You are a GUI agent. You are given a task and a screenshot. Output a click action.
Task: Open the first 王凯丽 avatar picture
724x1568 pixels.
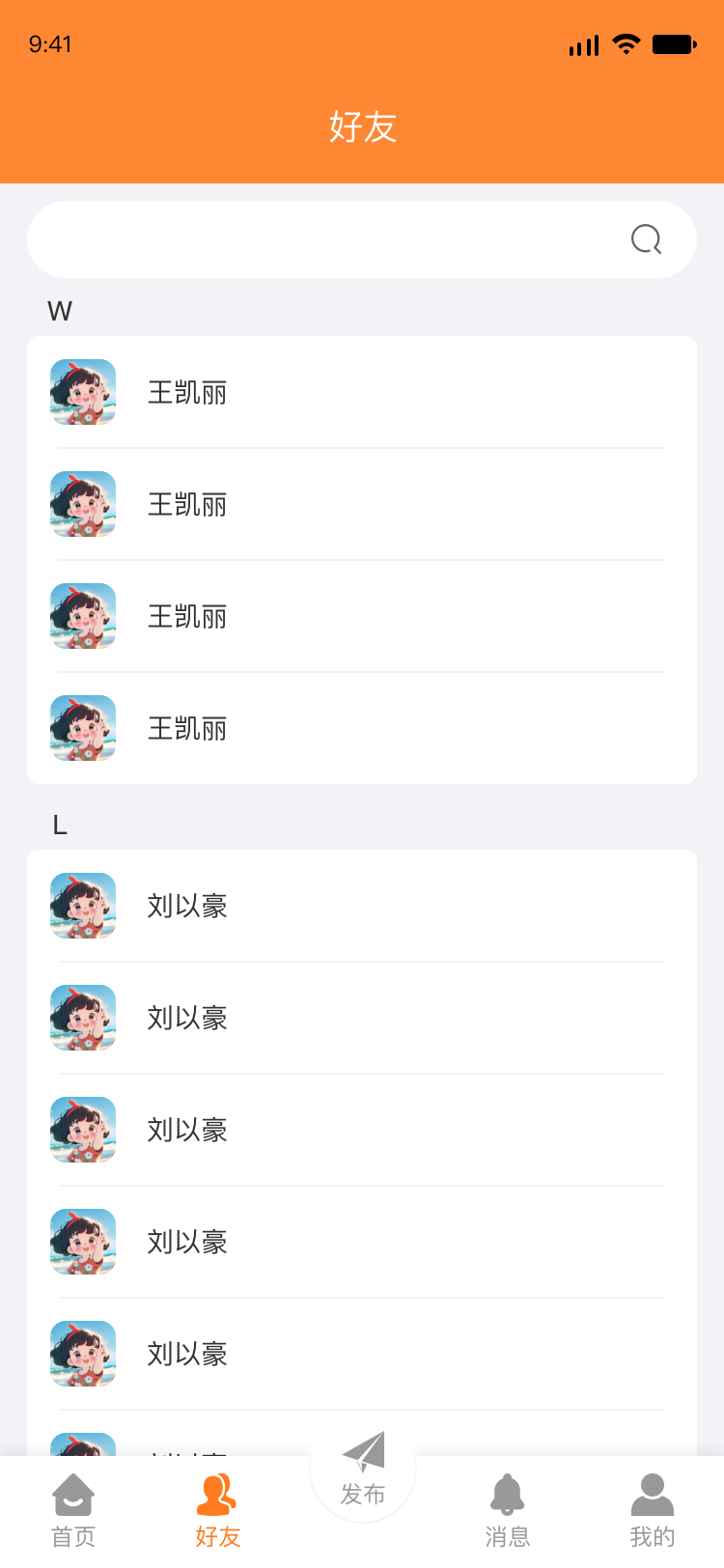pos(82,392)
